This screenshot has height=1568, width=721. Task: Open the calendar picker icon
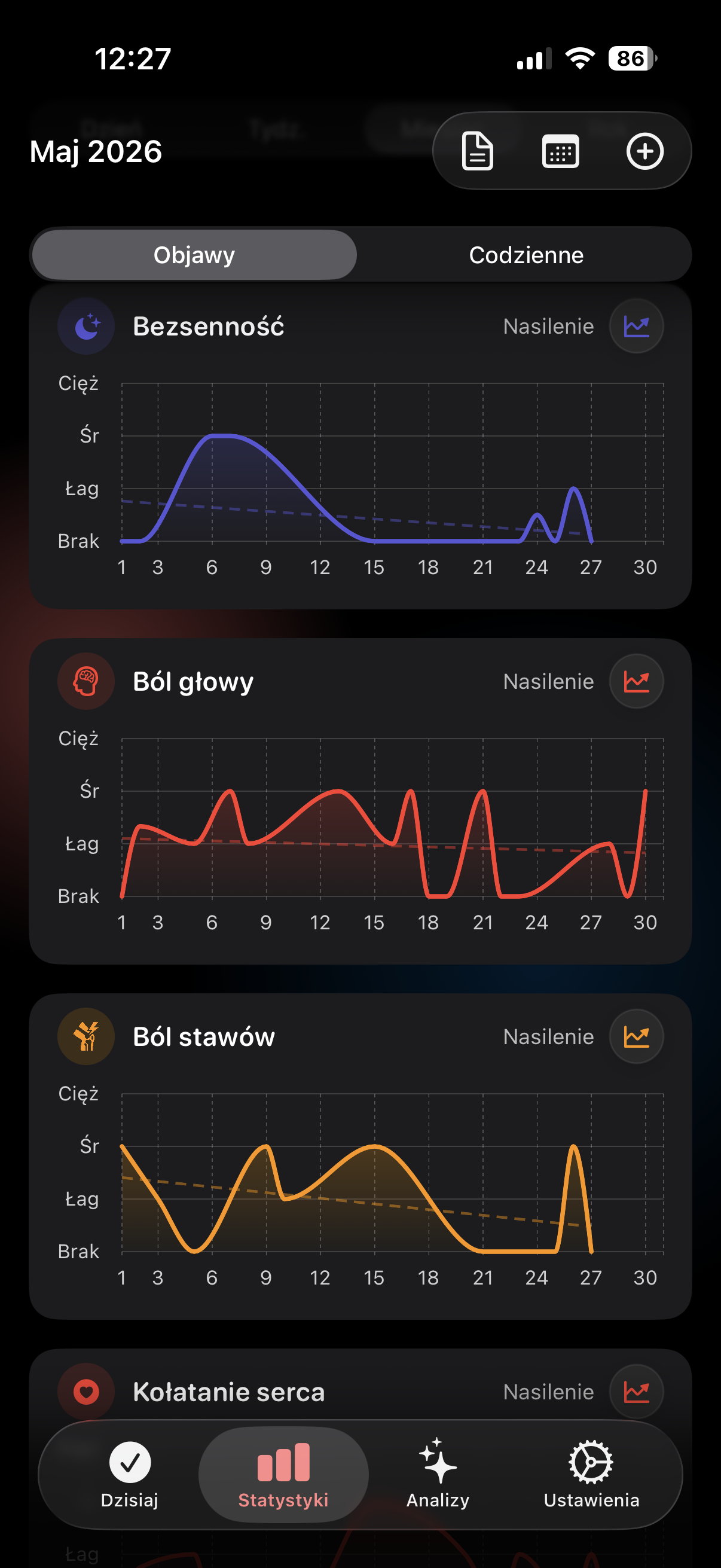click(x=560, y=151)
